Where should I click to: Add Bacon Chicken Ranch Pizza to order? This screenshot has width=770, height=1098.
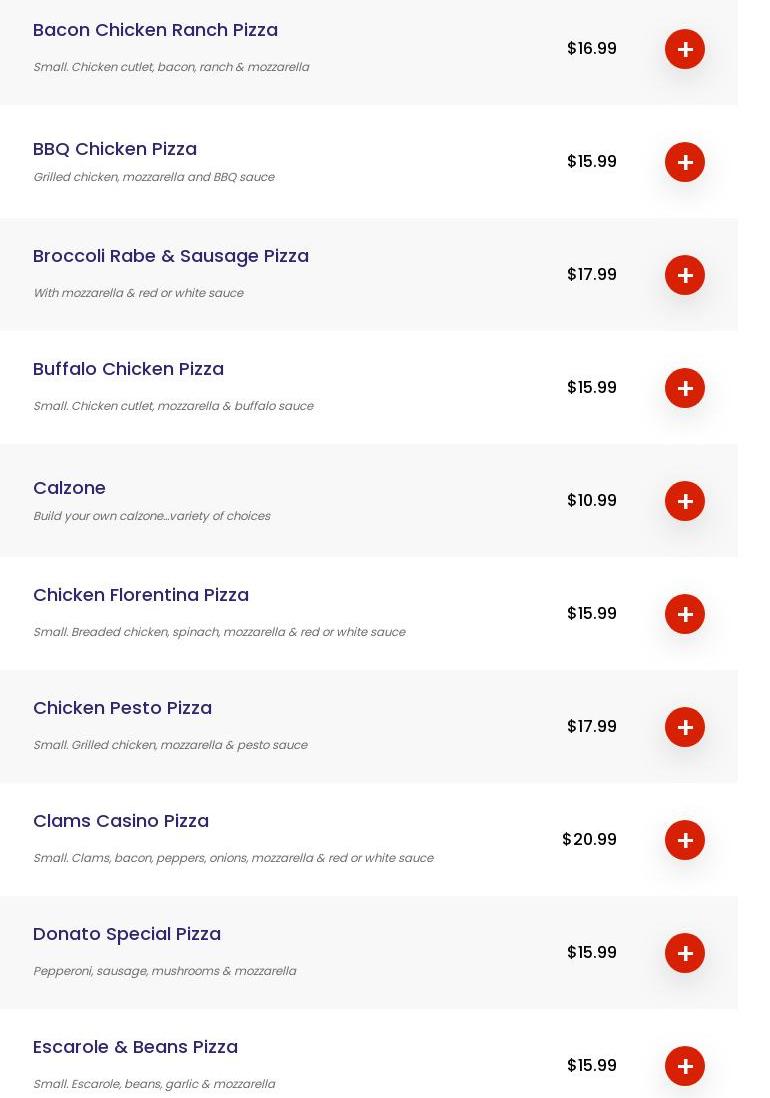(x=685, y=49)
